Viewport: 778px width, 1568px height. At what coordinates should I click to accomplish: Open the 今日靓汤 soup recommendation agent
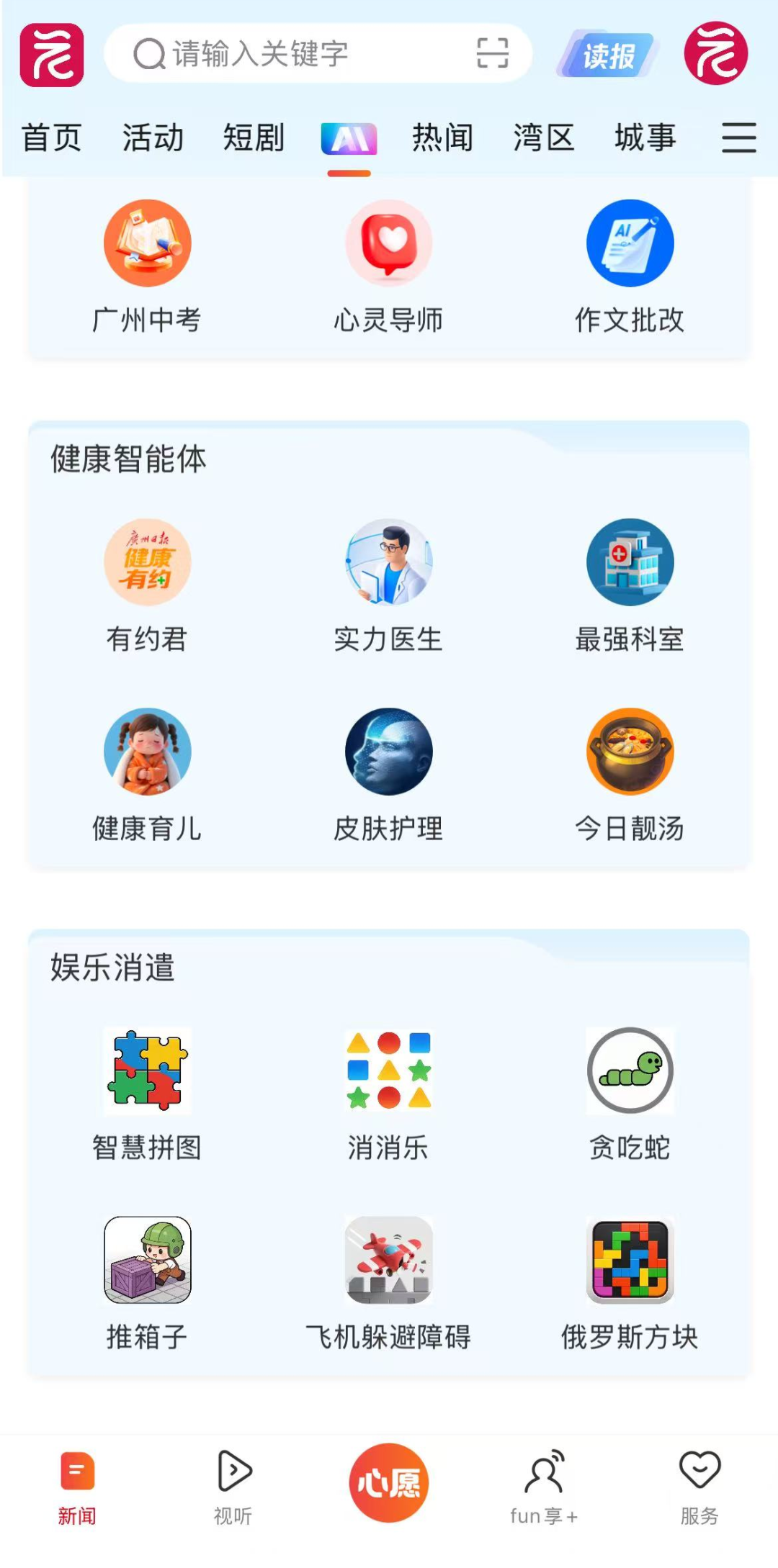point(630,778)
